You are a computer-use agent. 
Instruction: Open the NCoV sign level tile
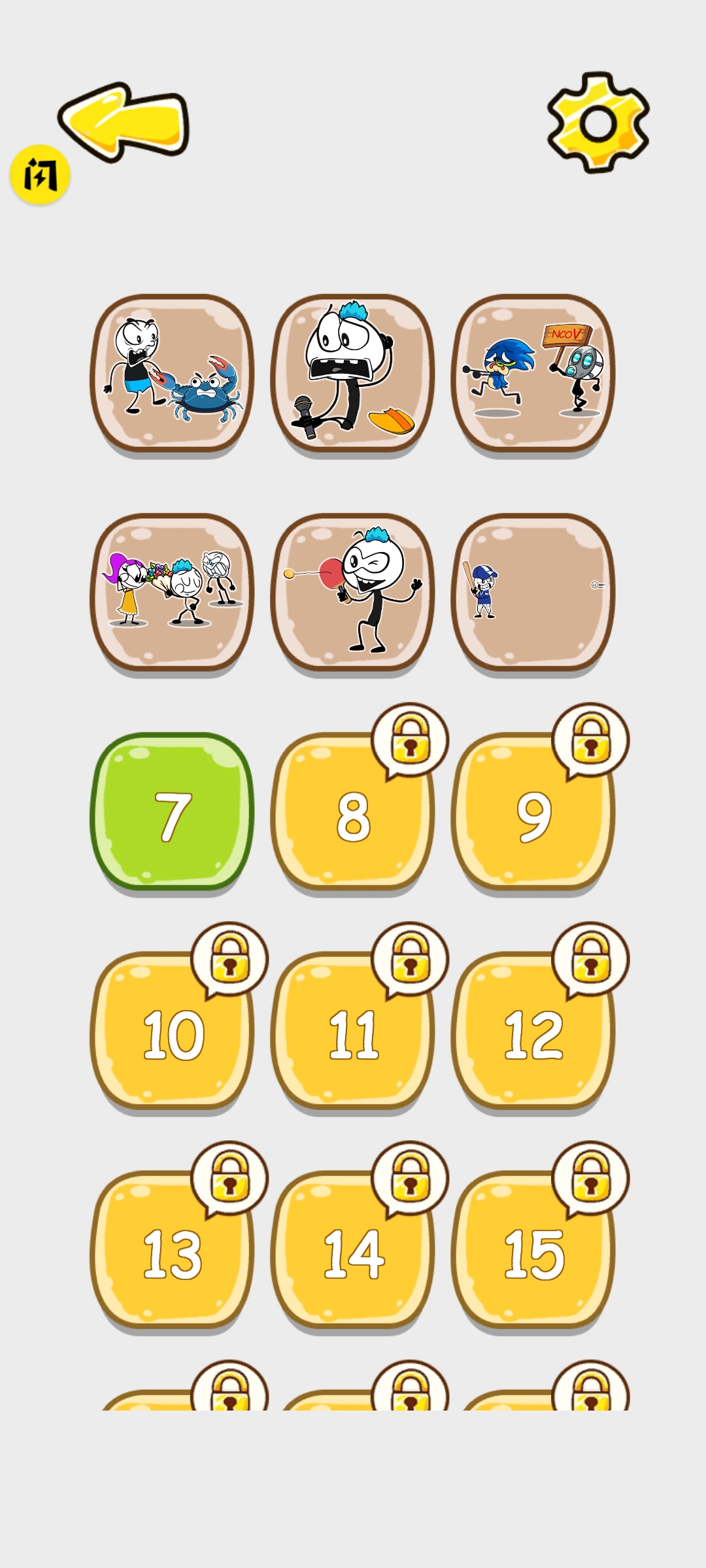point(533,373)
